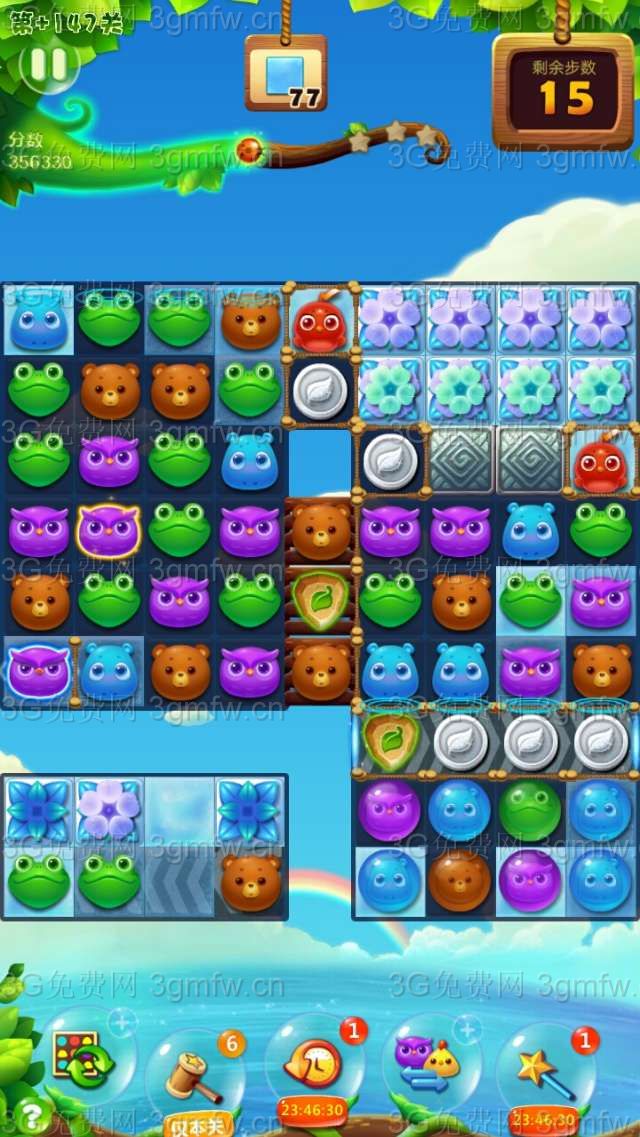Pause the game
Screen dimensions: 640x1137
47,65
